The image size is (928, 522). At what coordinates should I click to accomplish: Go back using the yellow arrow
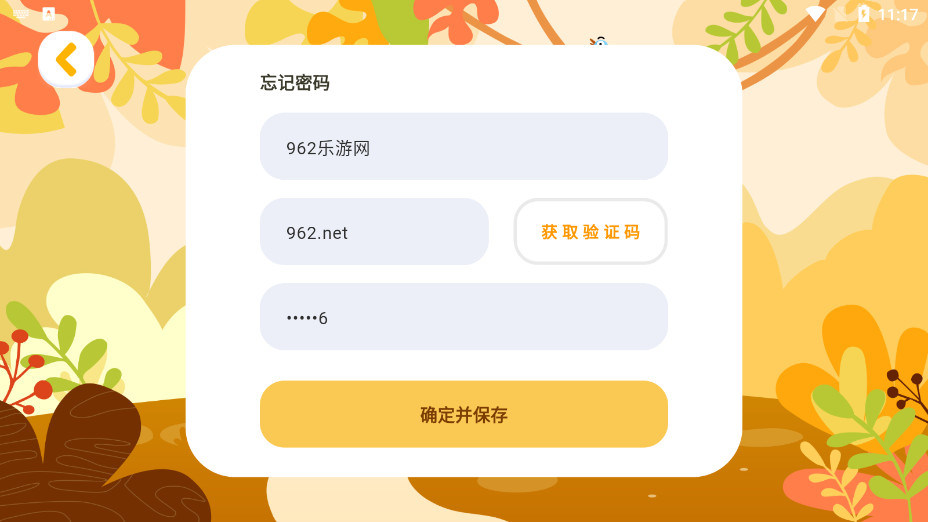point(66,59)
